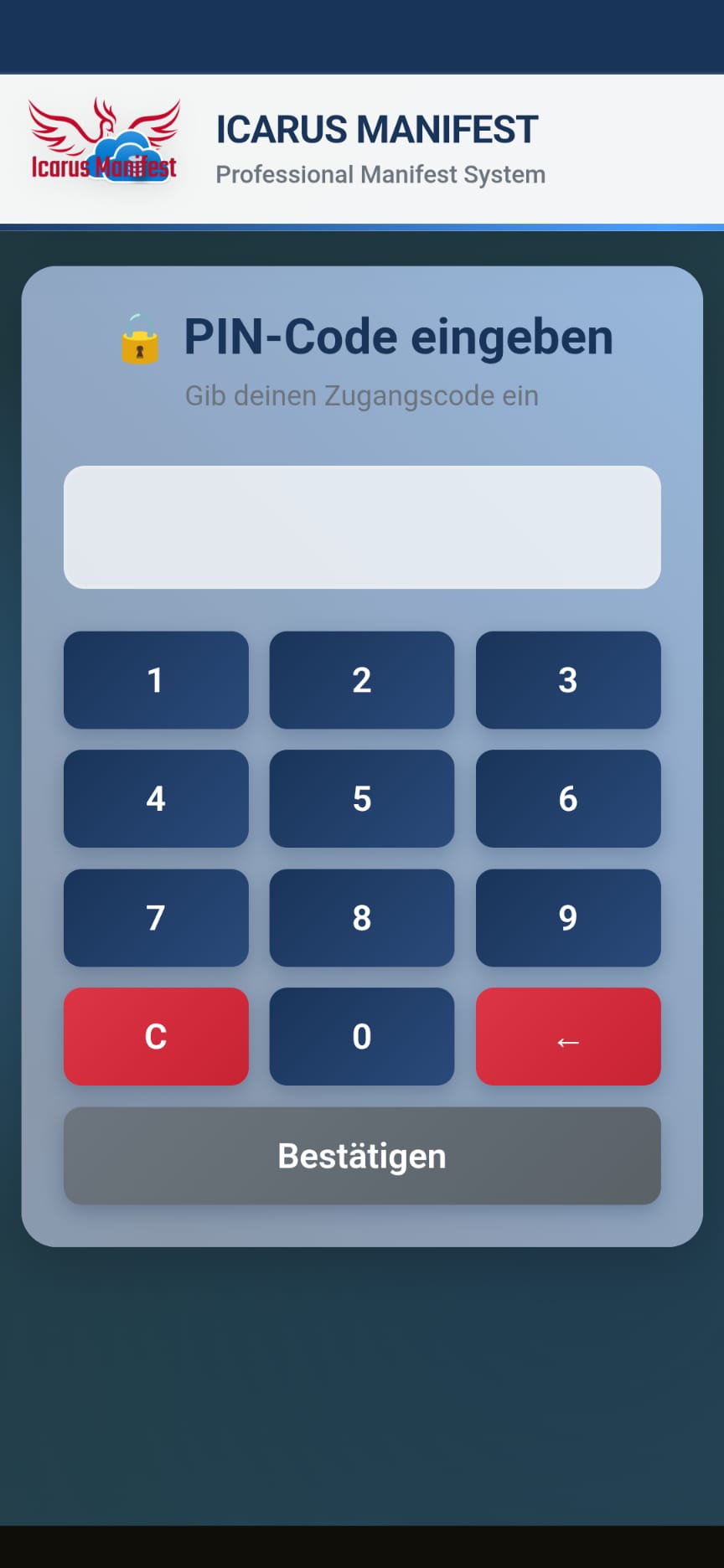The image size is (724, 1568).
Task: Tap the number 2 key
Action: pos(361,680)
